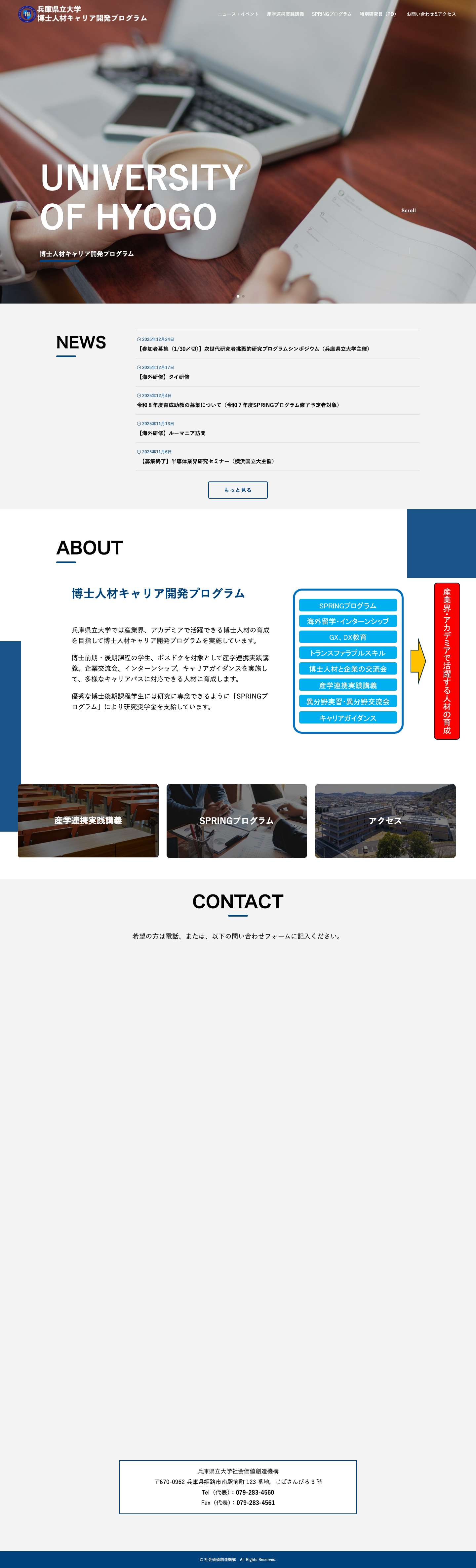Viewport: 476px width, 1568px height.
Task: Read the 令和８年度育成助教の募集 news item
Action: click(238, 405)
